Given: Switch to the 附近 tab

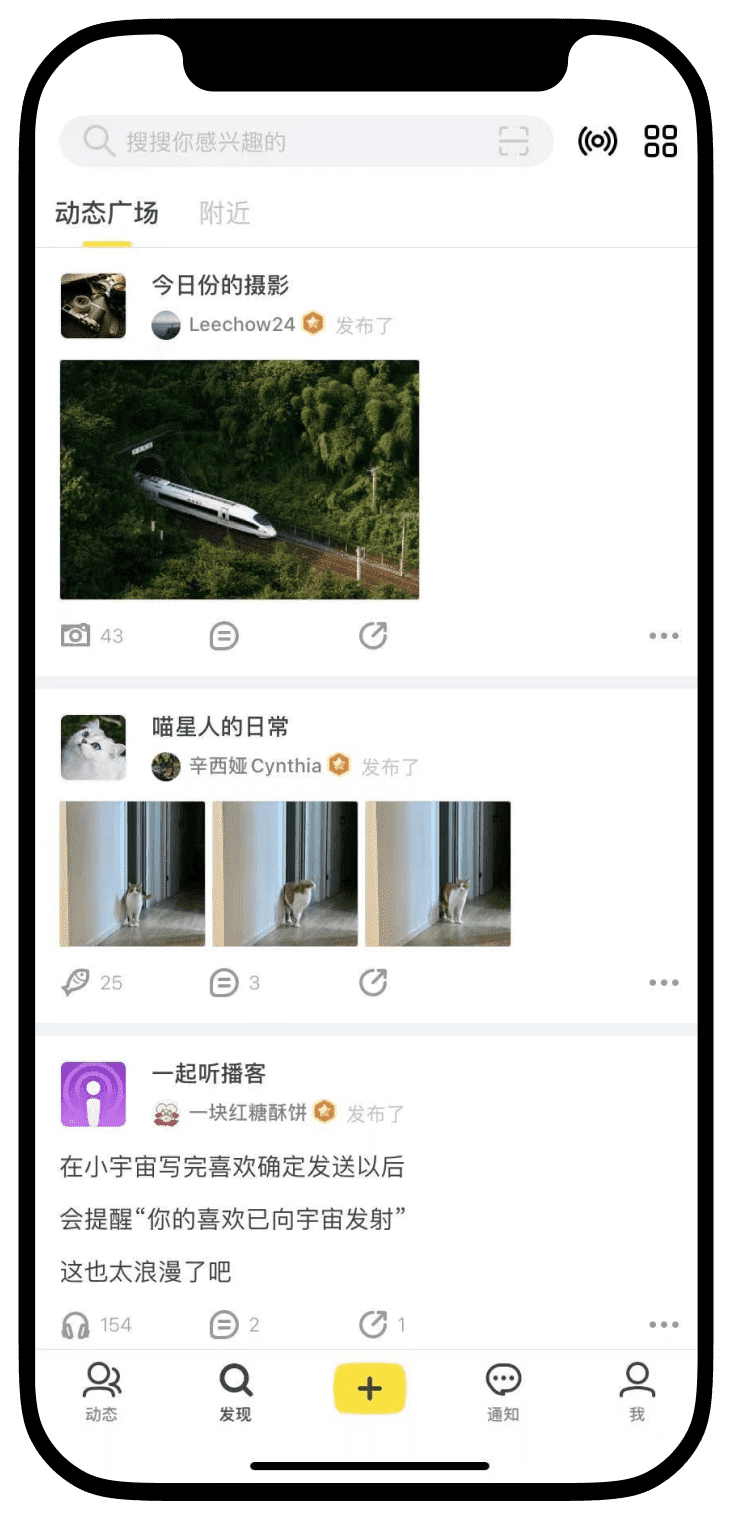Looking at the screenshot, I should [224, 213].
